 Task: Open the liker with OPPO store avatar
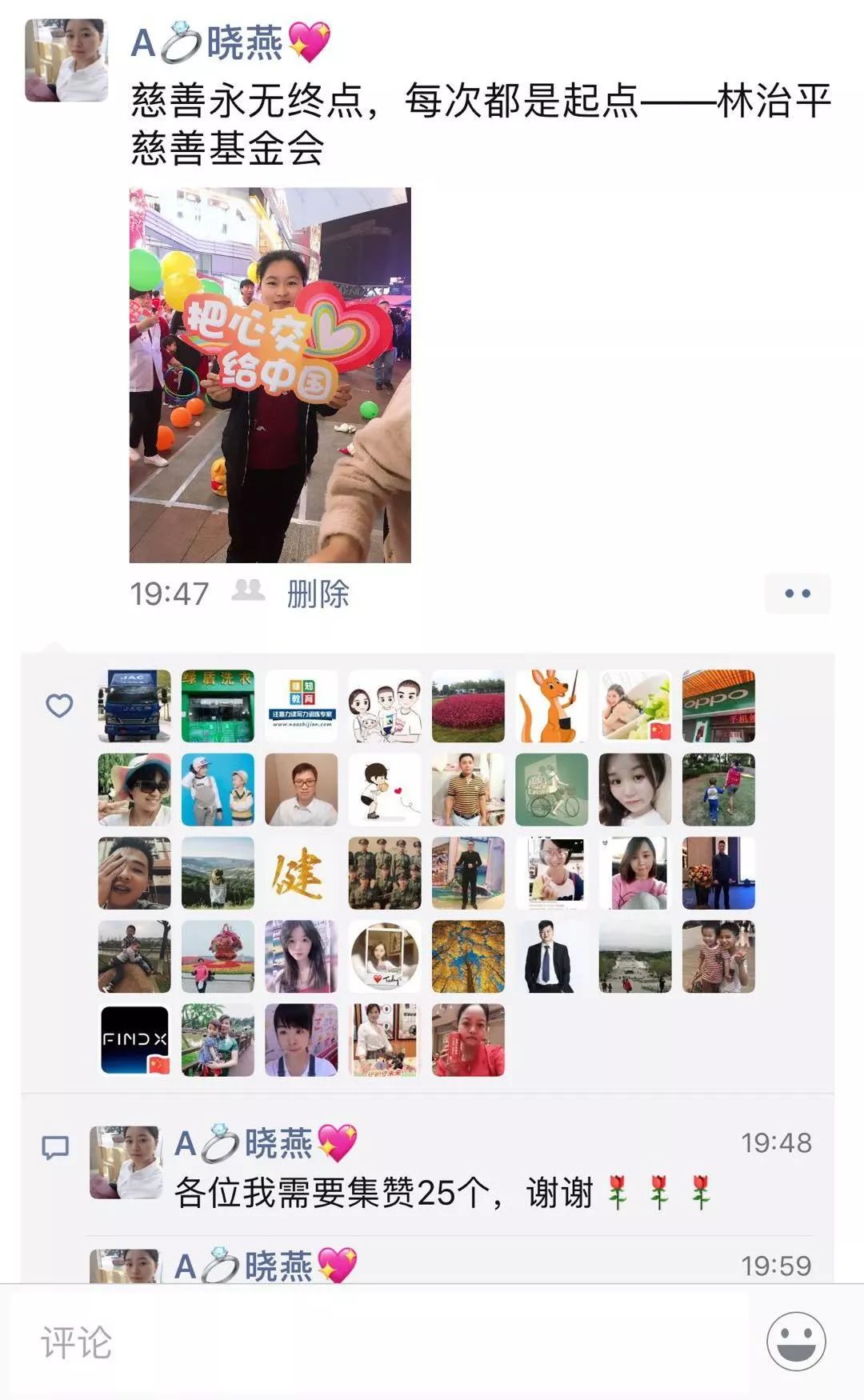[718, 706]
